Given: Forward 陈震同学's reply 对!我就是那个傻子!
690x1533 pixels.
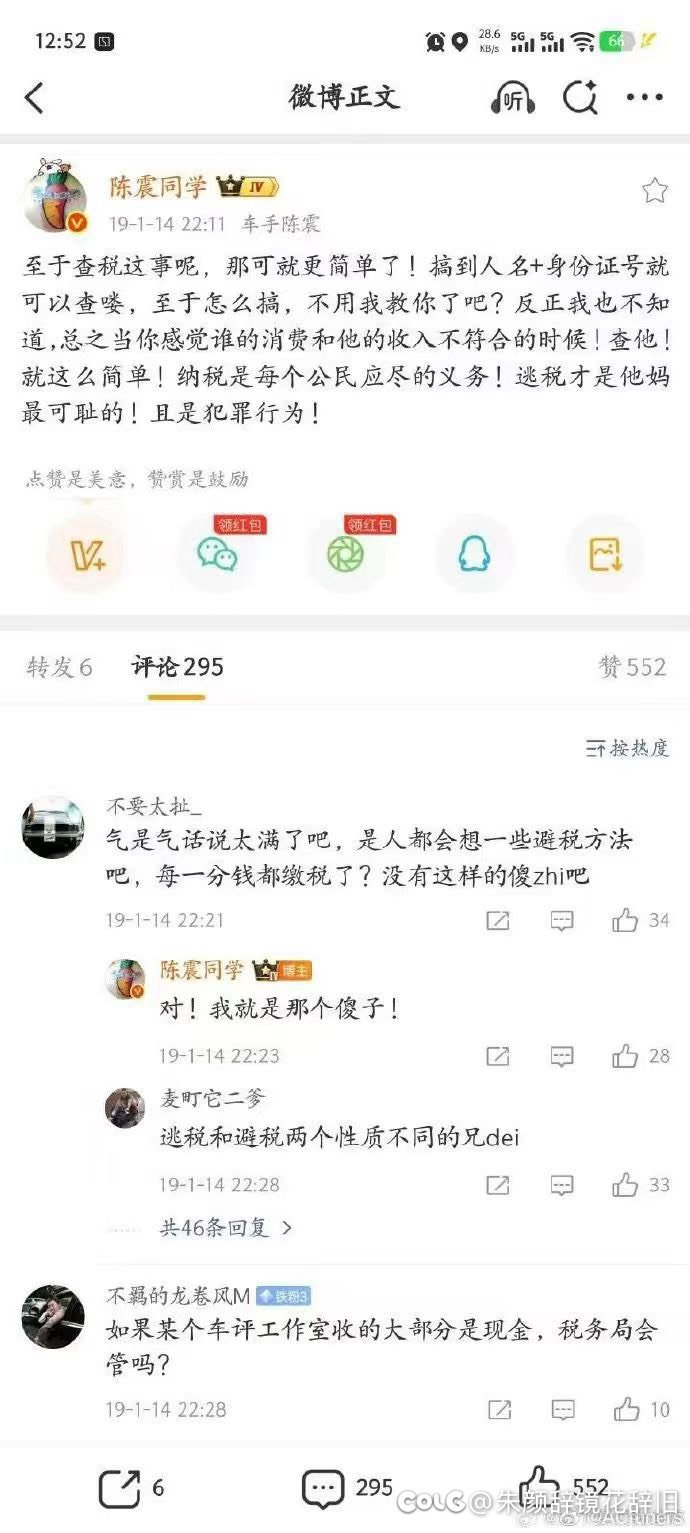Looking at the screenshot, I should point(497,1056).
